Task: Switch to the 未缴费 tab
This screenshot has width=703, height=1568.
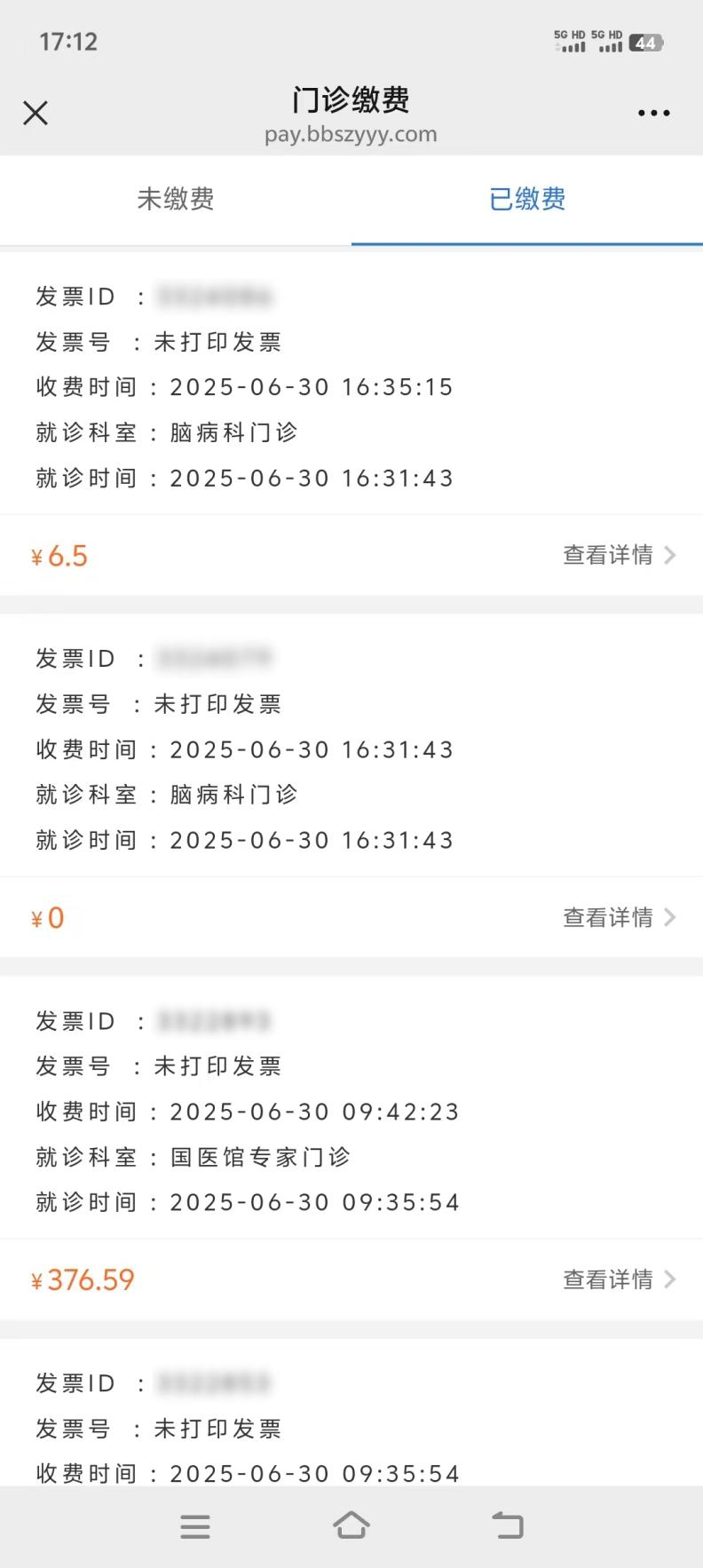Action: 176,200
